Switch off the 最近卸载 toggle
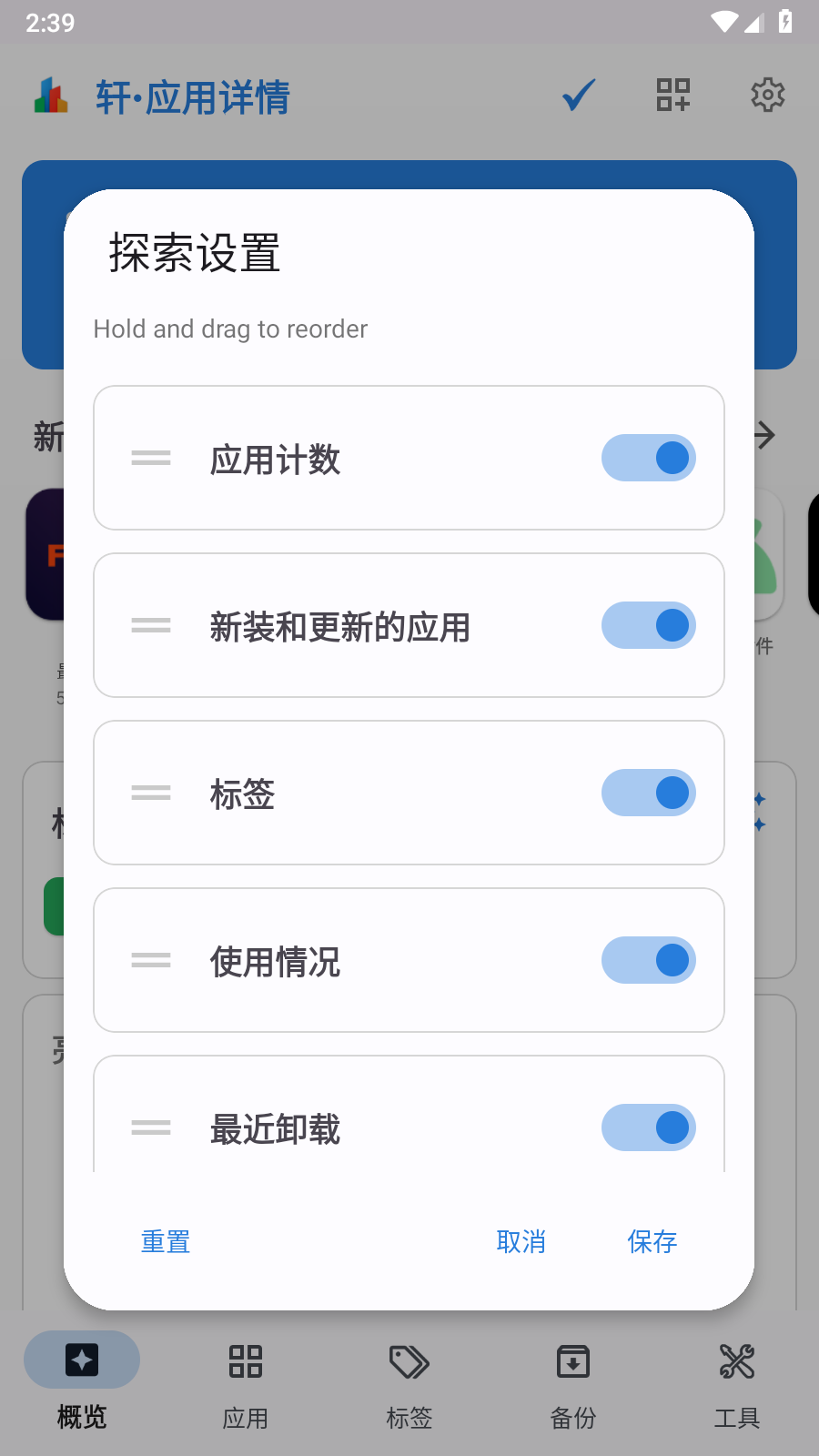Viewport: 819px width, 1456px height. coord(649,1127)
